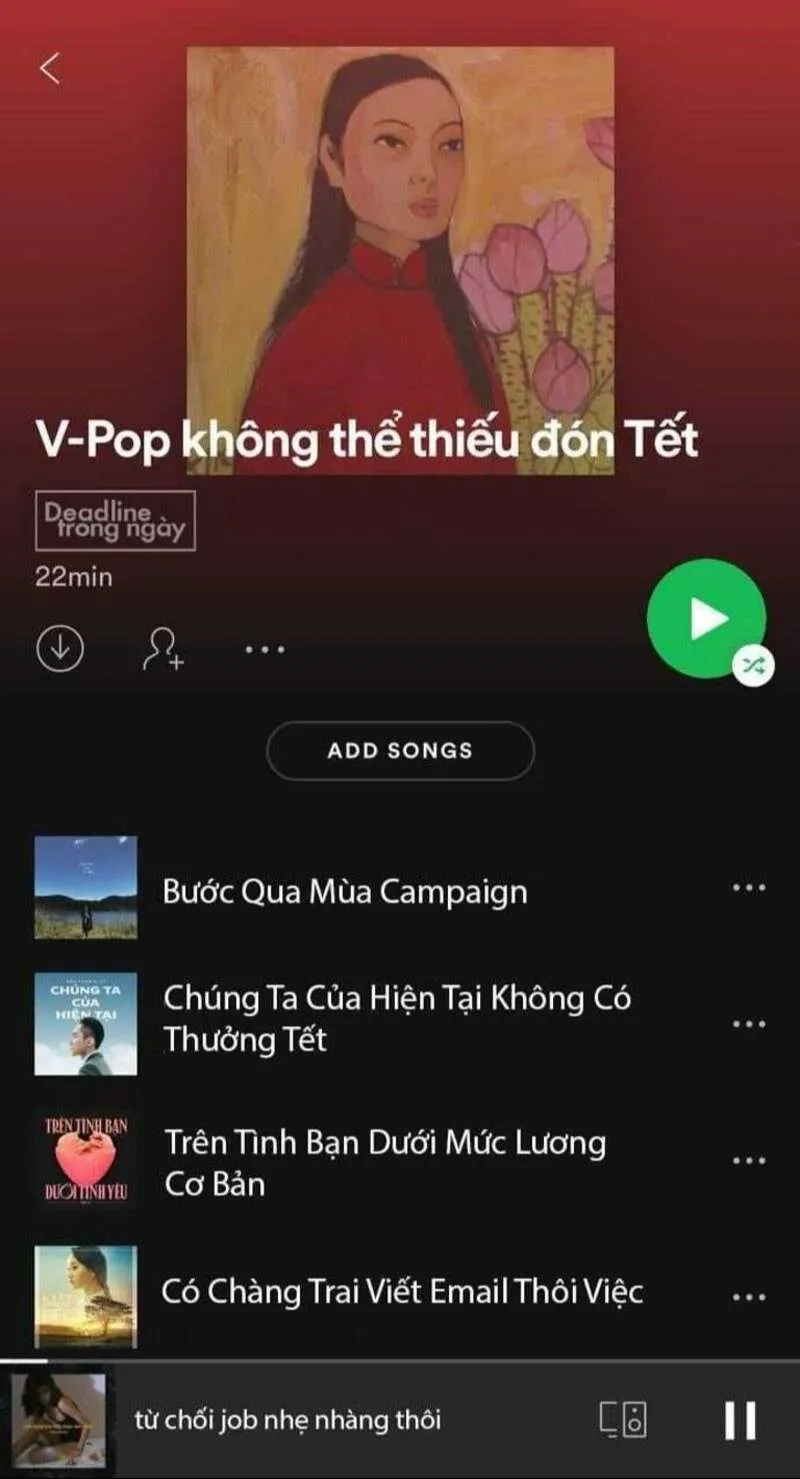Viewport: 800px width, 1479px height.
Task: Select the track Có Chàng Trai Viết Email Thôi Việc
Action: click(x=404, y=1290)
